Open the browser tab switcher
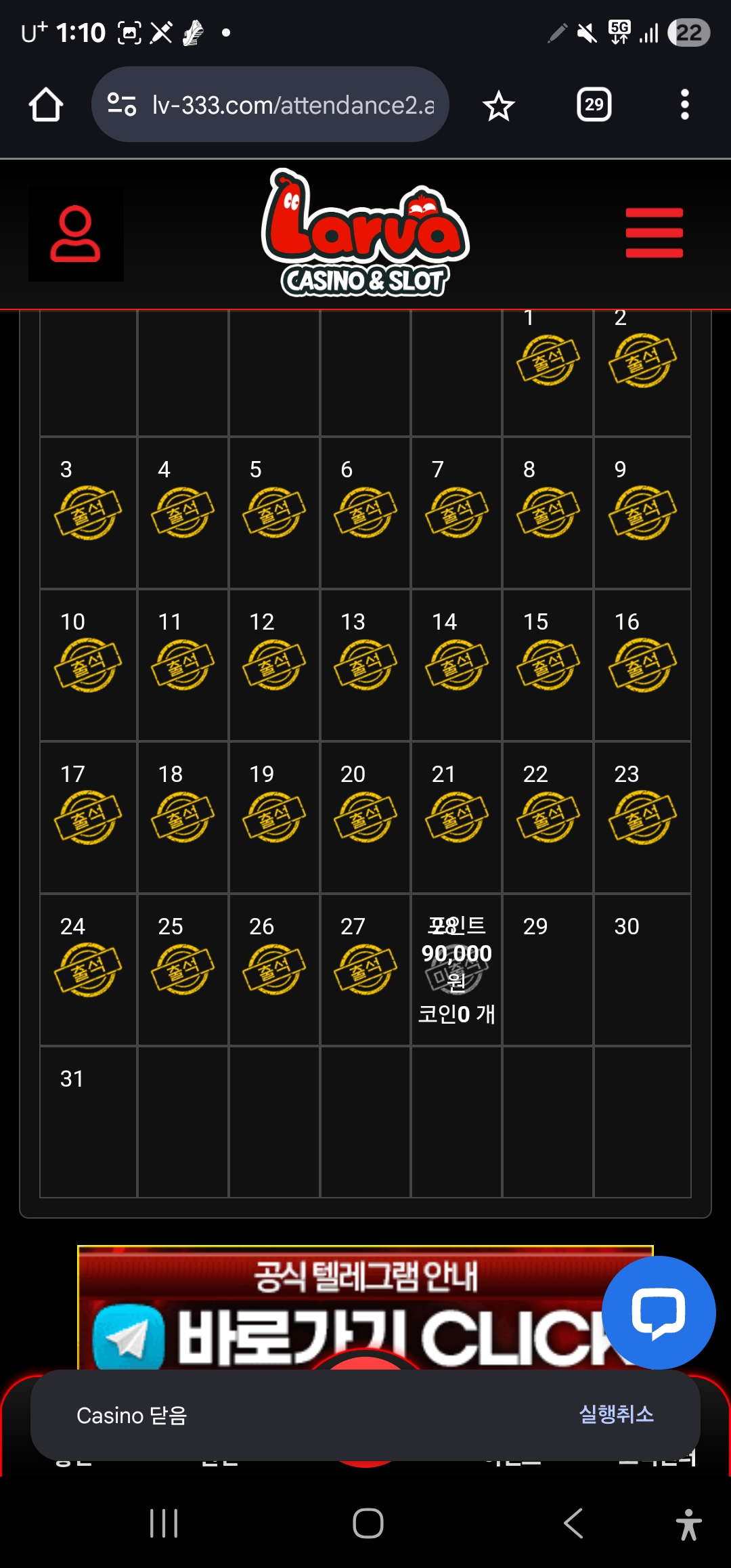This screenshot has height=1568, width=731. pos(594,105)
